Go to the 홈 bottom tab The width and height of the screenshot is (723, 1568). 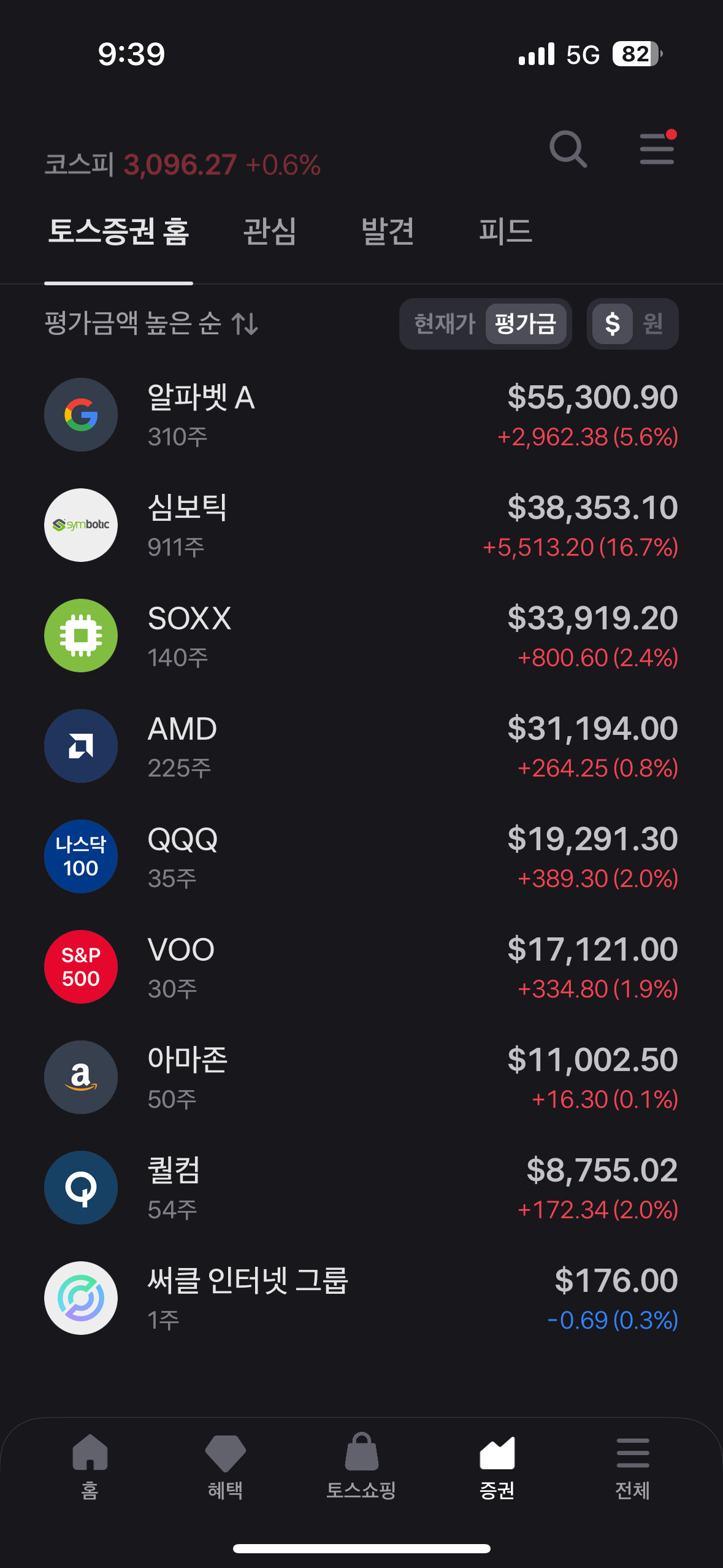90,1466
